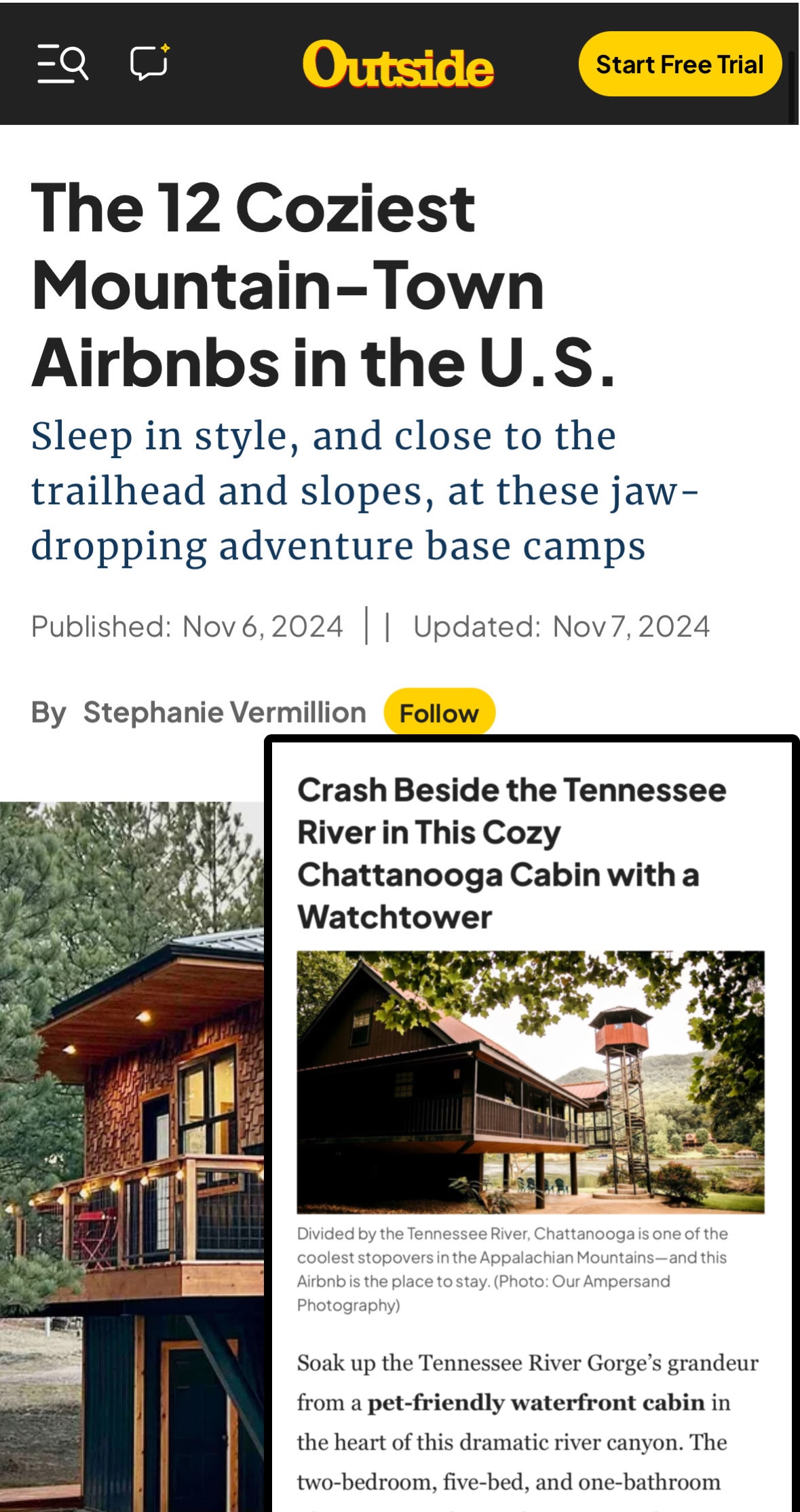This screenshot has height=1512, width=800.
Task: Open the AI chat bubble icon
Action: pos(149,63)
